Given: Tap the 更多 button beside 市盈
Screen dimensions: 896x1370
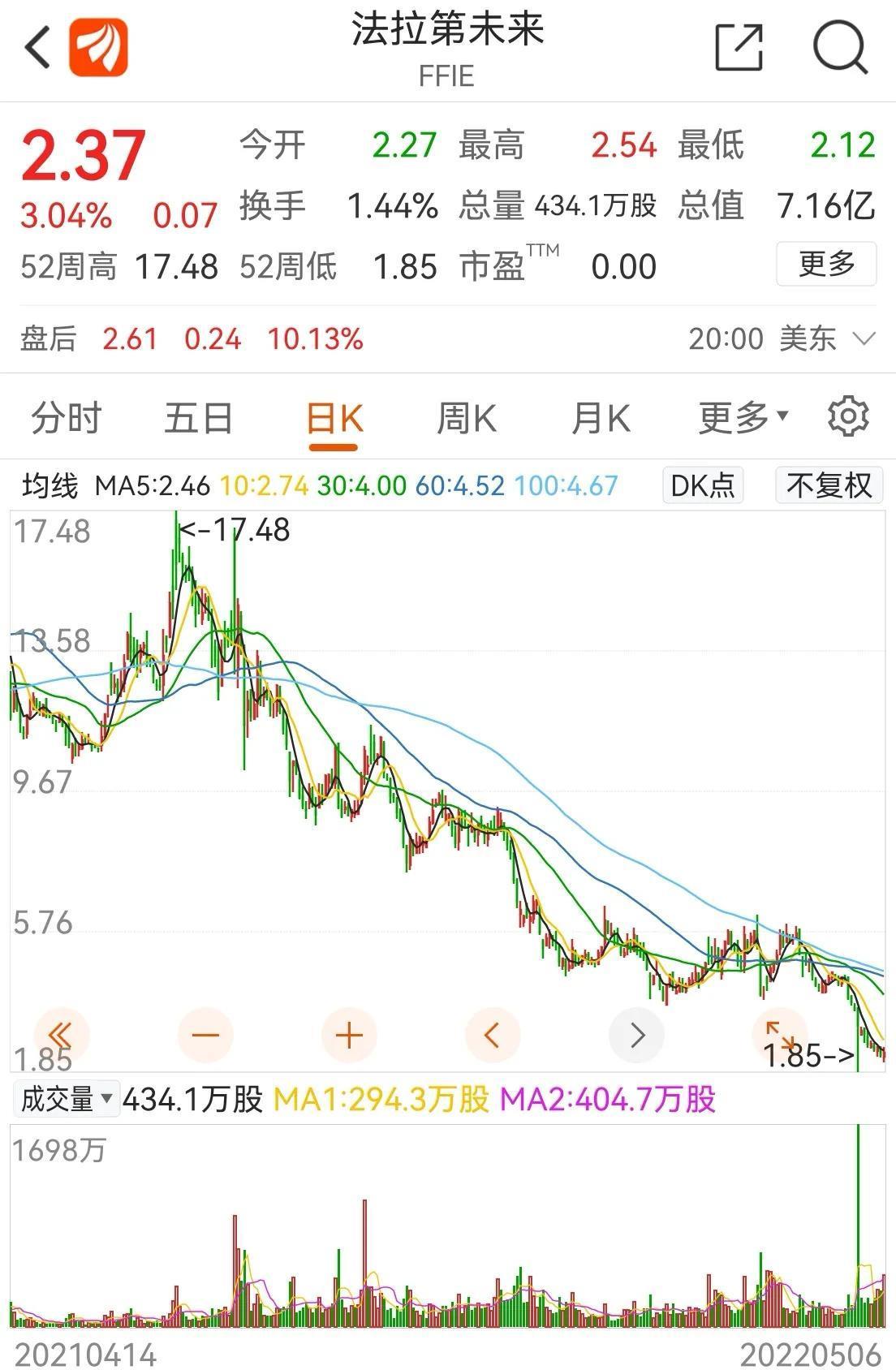Looking at the screenshot, I should tap(826, 264).
